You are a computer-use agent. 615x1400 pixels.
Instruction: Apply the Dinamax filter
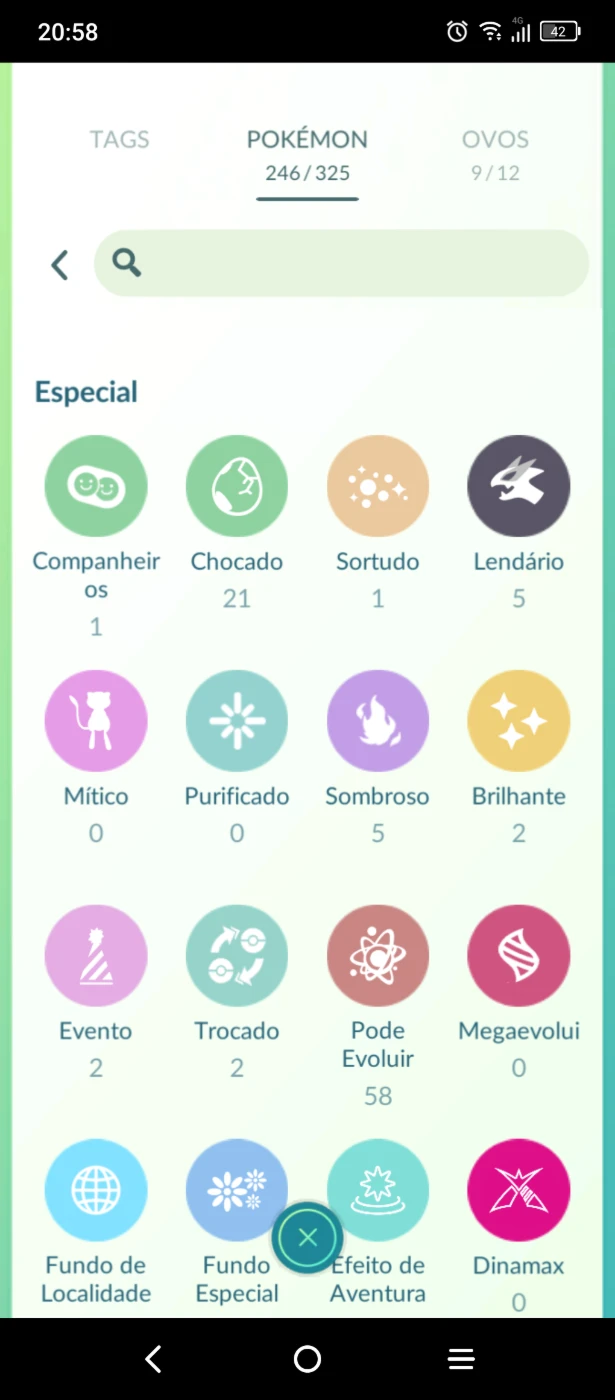519,1190
